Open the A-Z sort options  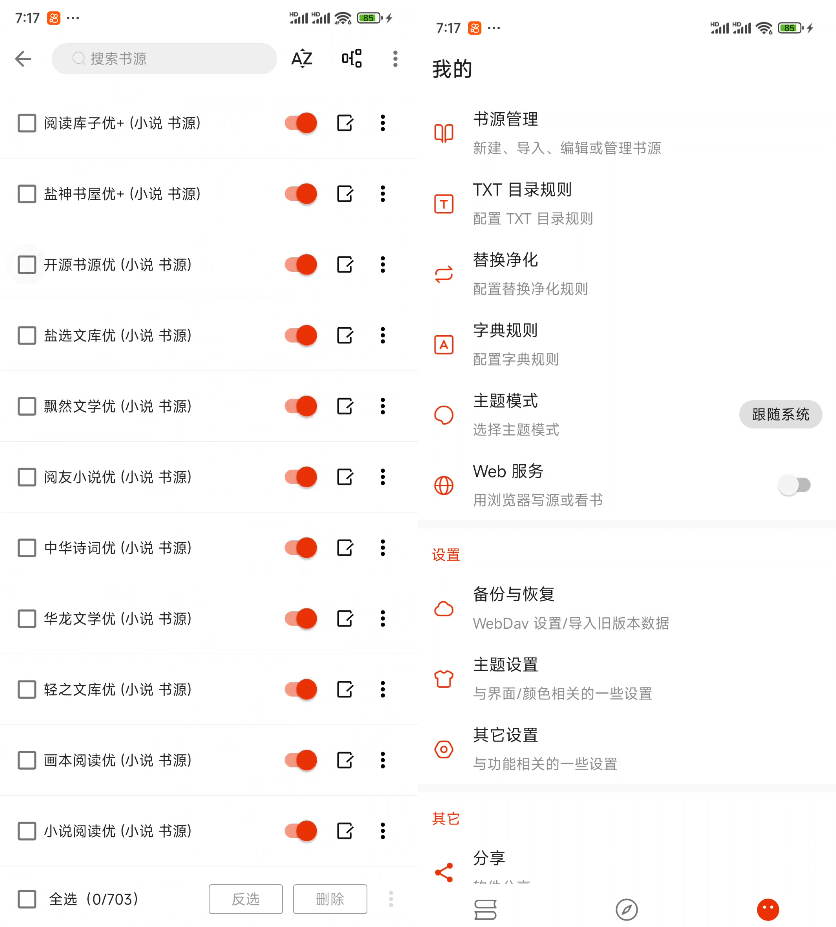point(300,59)
